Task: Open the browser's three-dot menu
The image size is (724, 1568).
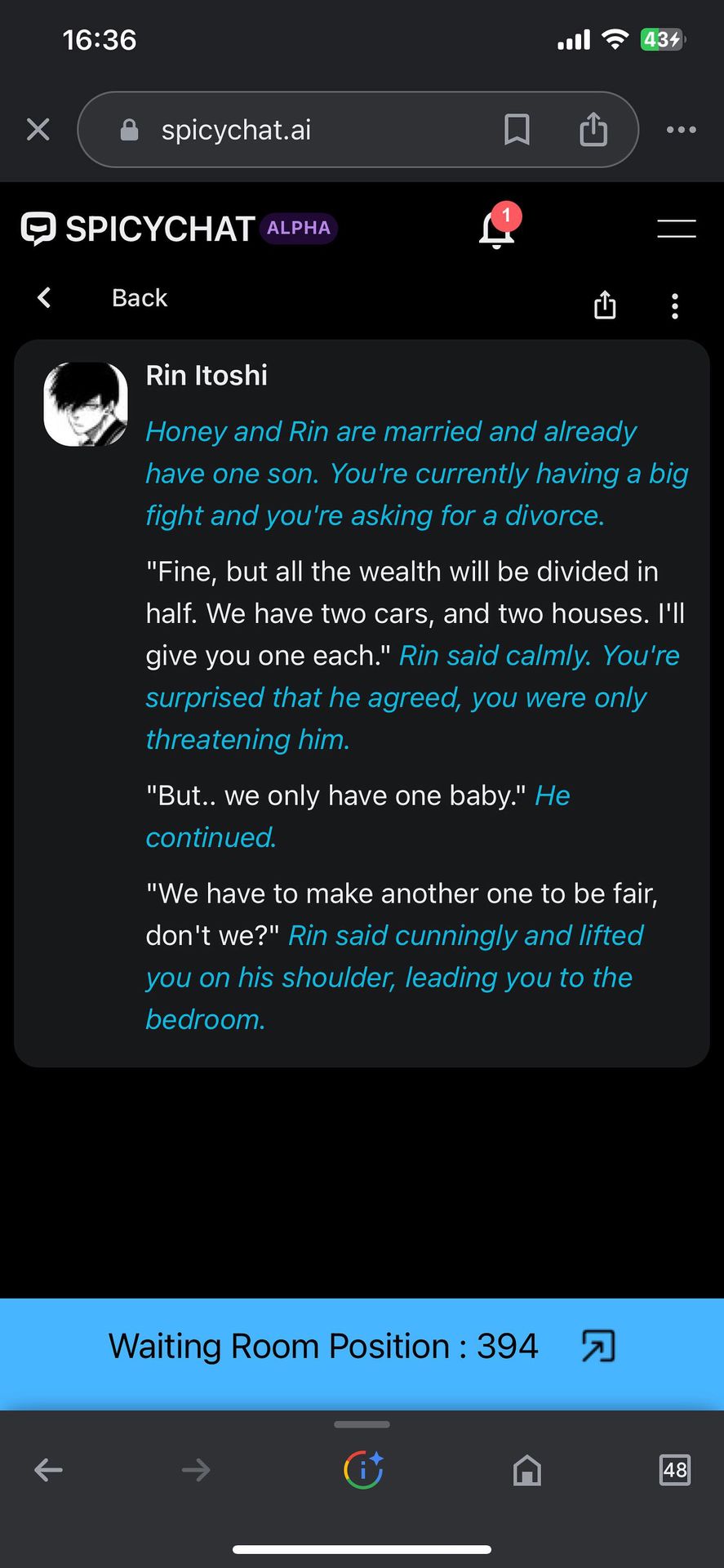Action: [x=681, y=130]
